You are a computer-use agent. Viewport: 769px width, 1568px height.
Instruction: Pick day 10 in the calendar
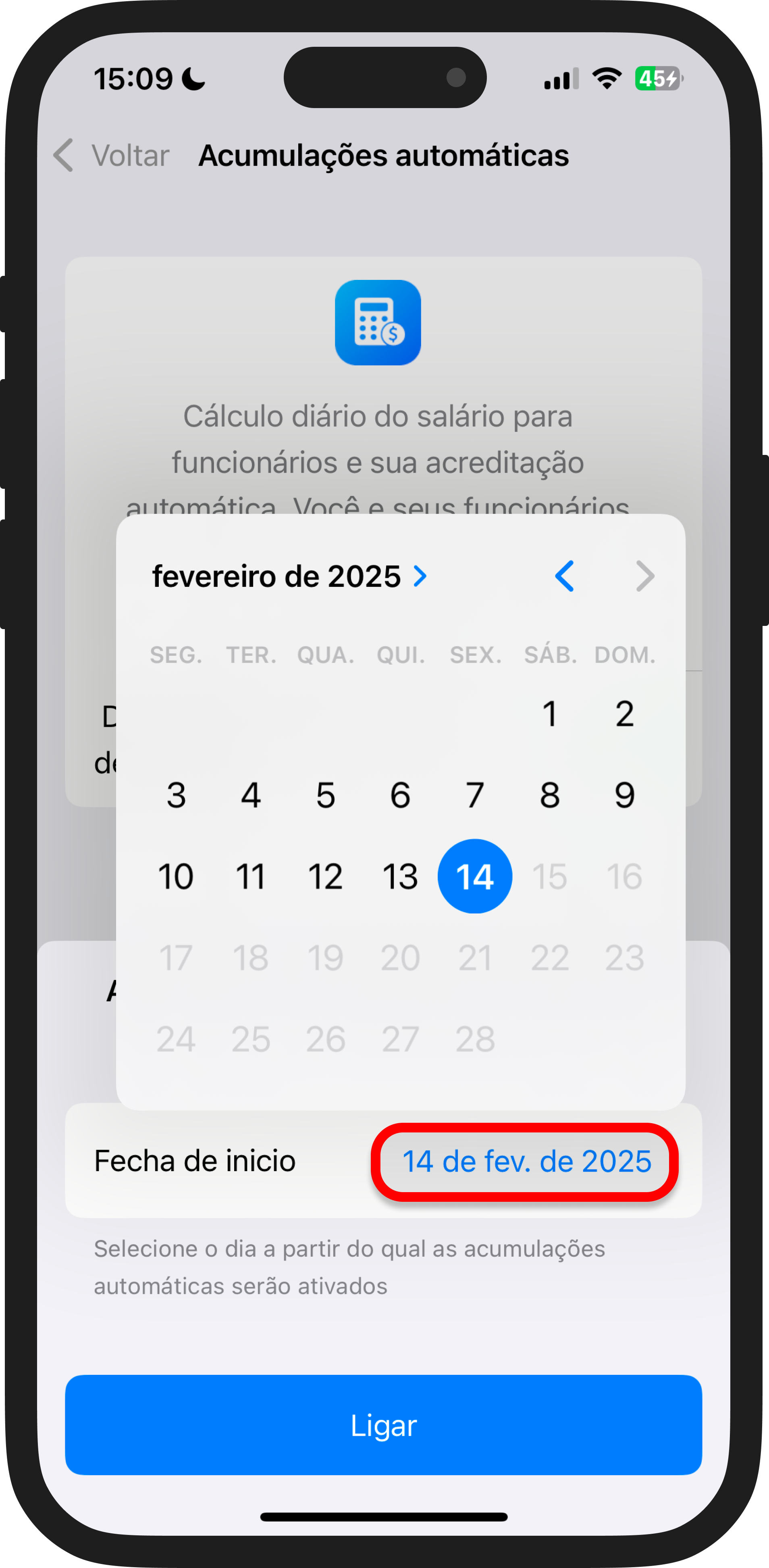pos(176,876)
